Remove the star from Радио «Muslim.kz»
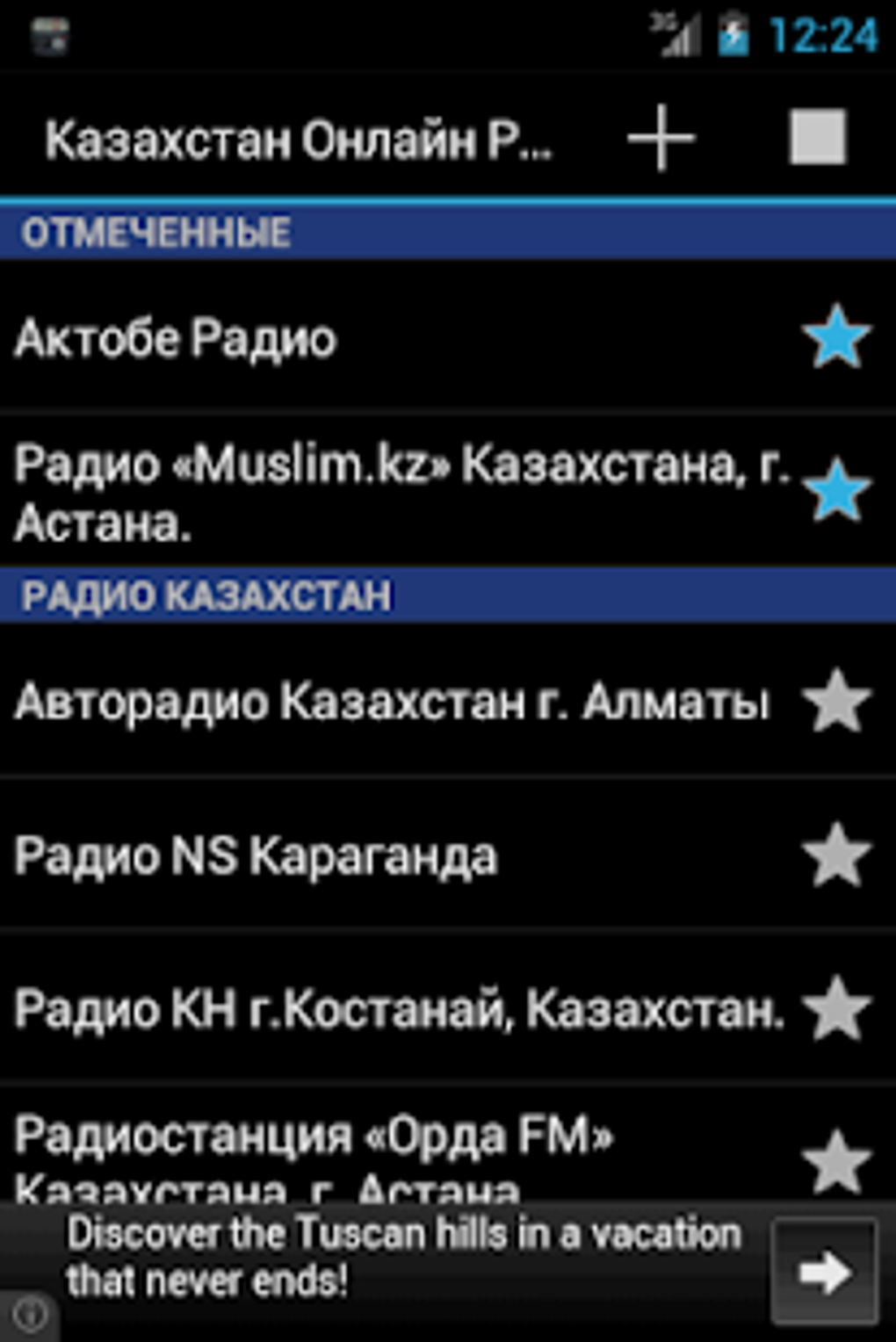This screenshot has height=1342, width=896. [x=836, y=490]
